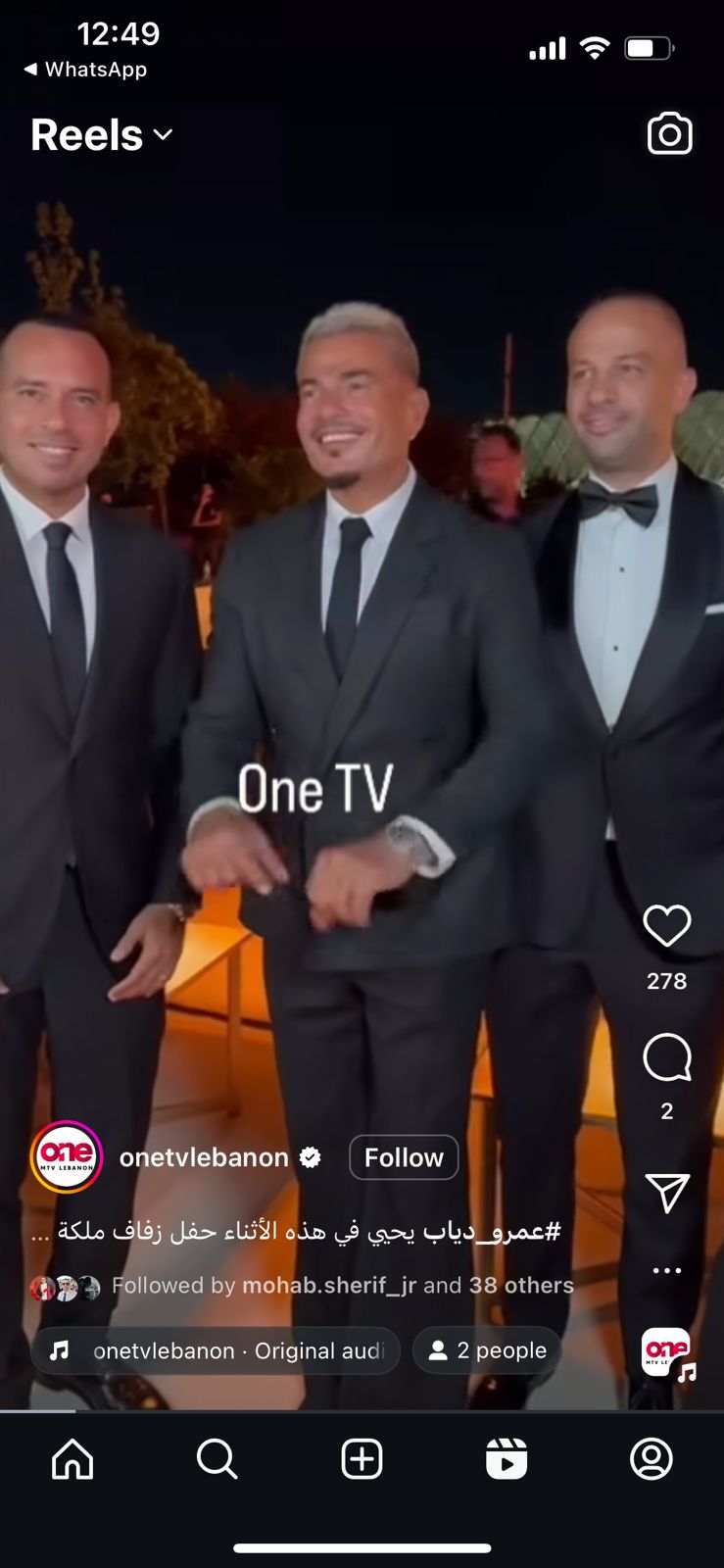Image resolution: width=724 pixels, height=1568 pixels.
Task: Go to the Home tab
Action: click(72, 1459)
